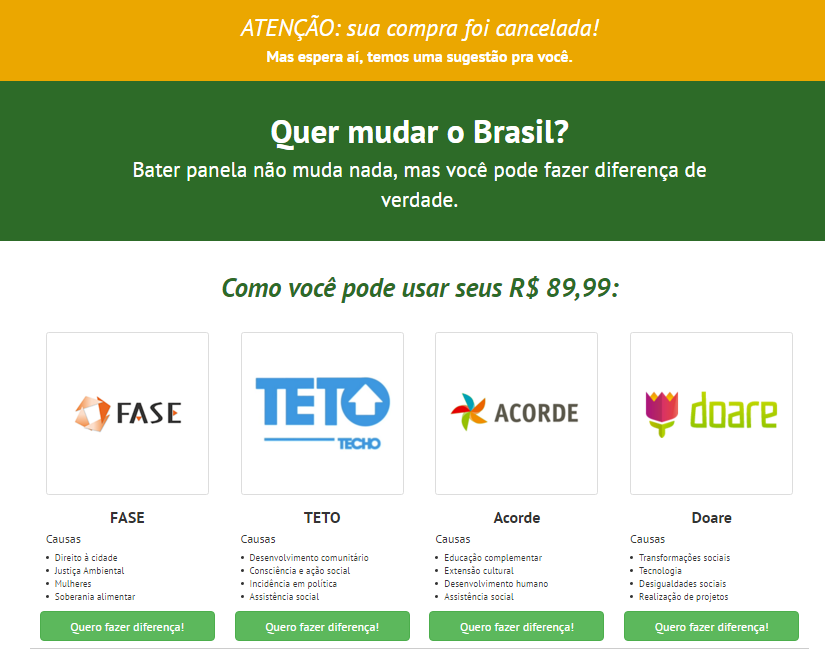Choose 'Quero fazer diferença!' for TETO
Screen dimensions: 825x651
pyautogui.click(x=322, y=626)
